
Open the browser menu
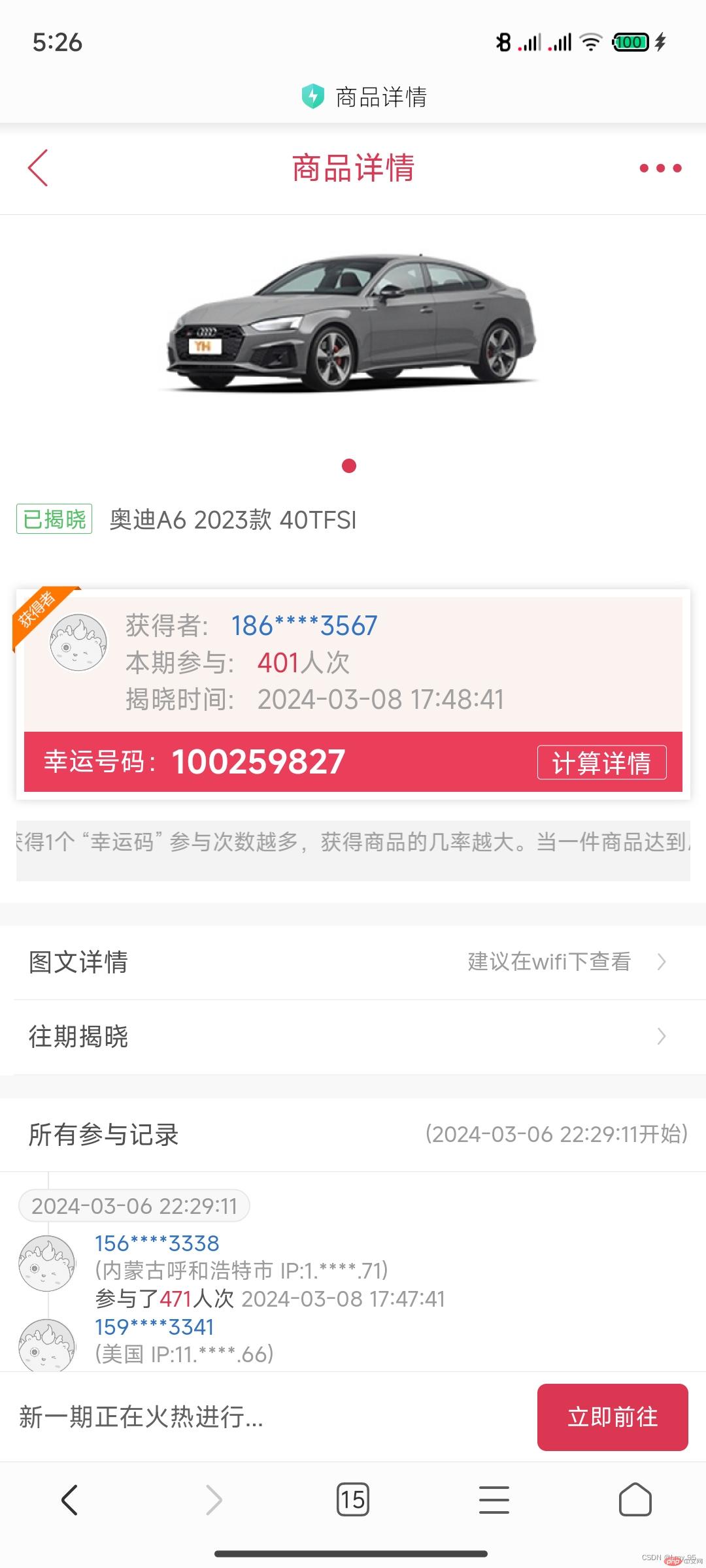[x=494, y=1499]
